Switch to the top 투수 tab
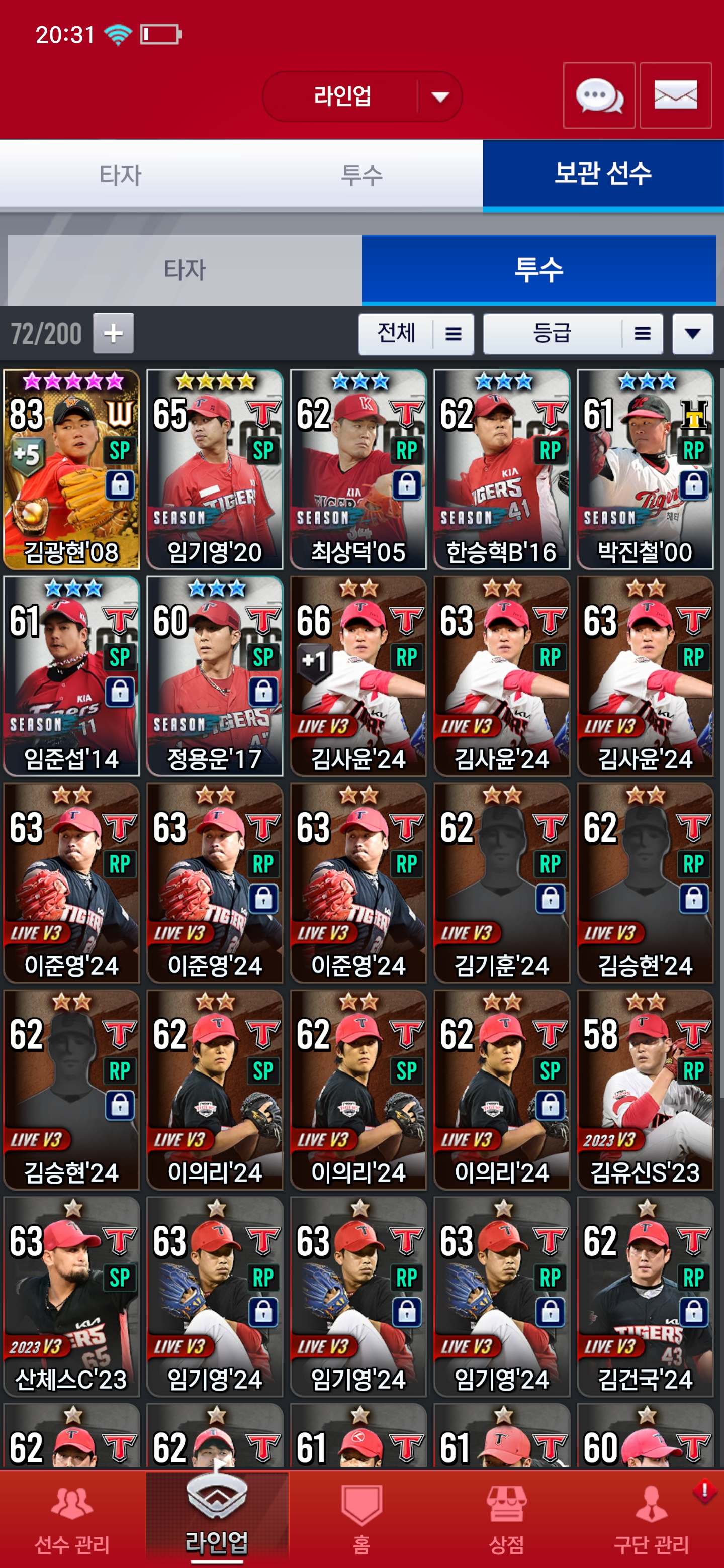This screenshot has width=724, height=1568. pyautogui.click(x=361, y=175)
